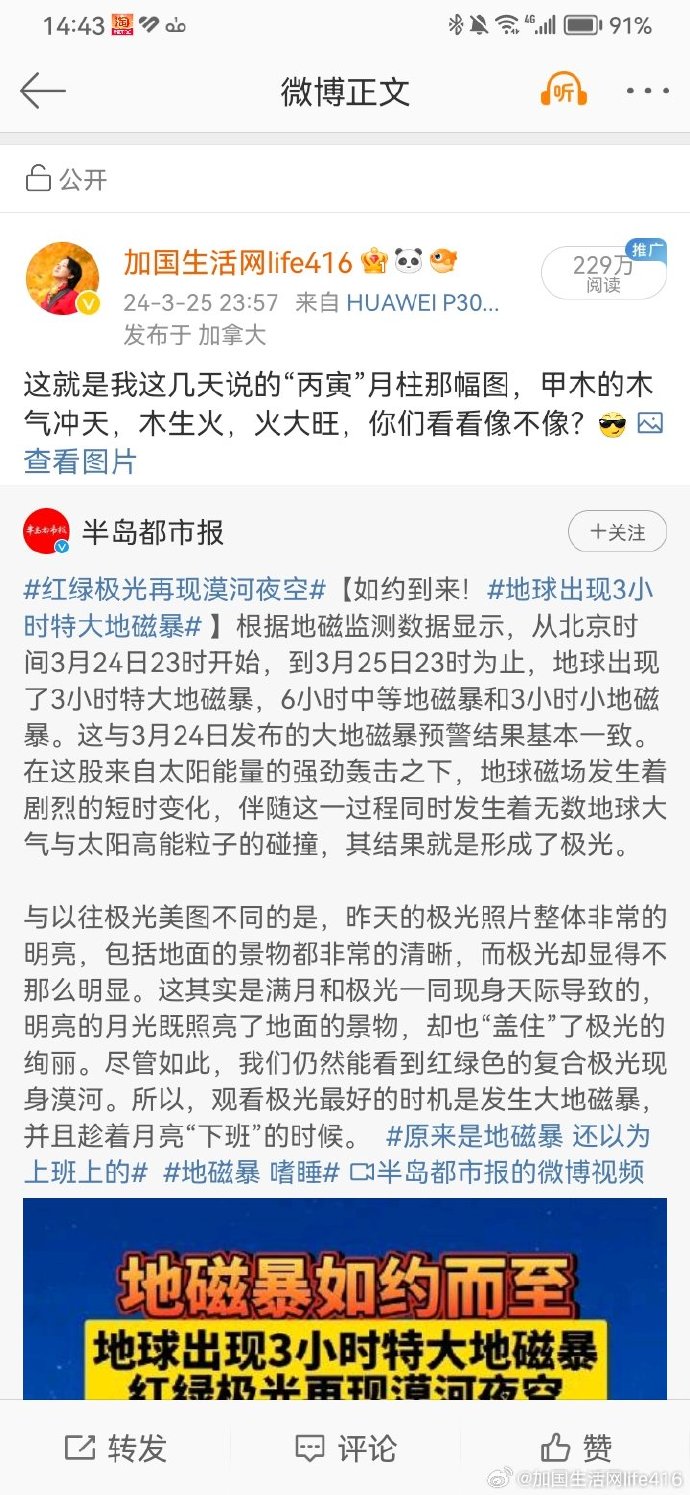Open 半岛都市报 account name

click(x=153, y=532)
